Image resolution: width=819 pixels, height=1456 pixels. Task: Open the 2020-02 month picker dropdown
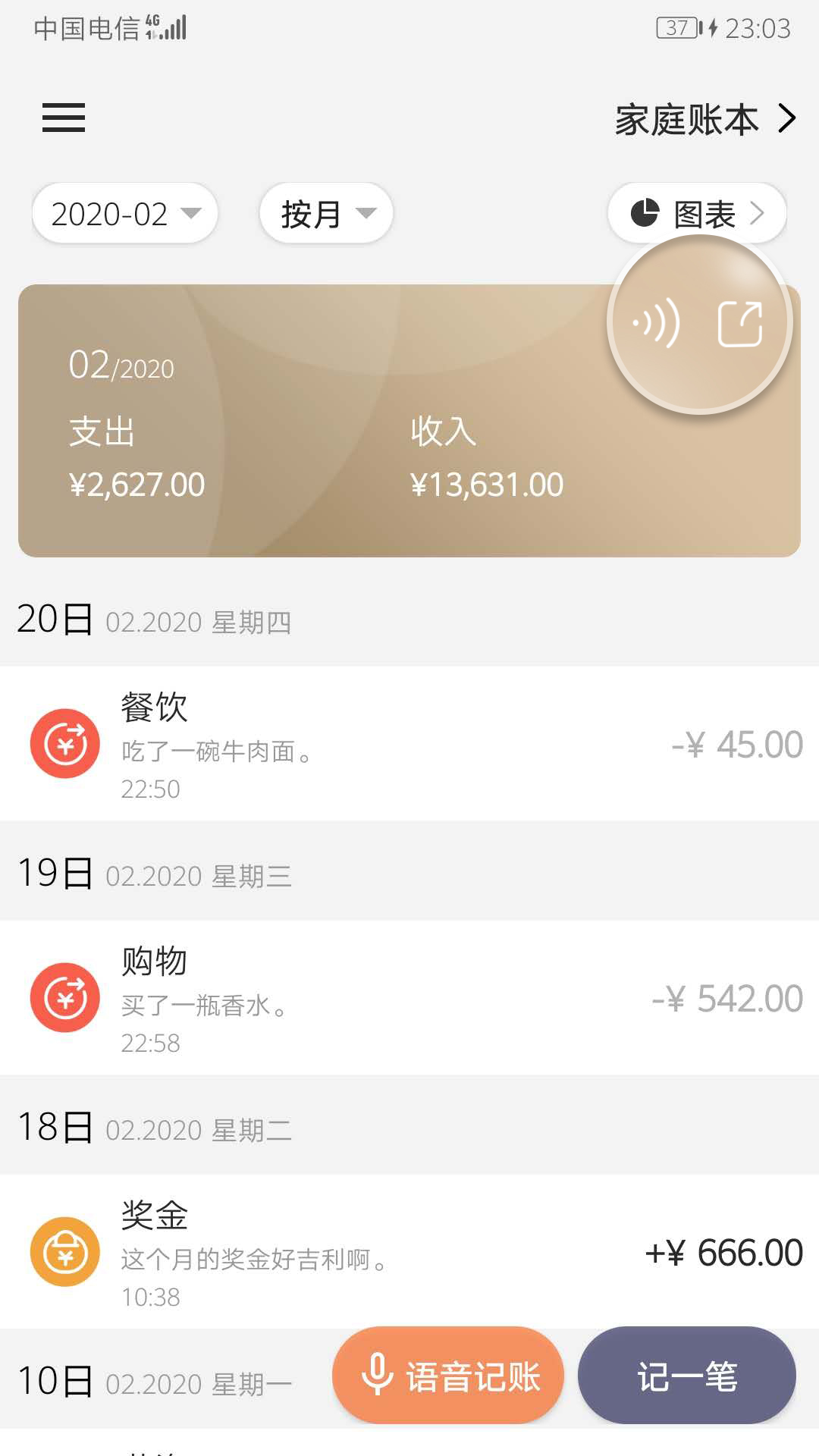click(125, 214)
